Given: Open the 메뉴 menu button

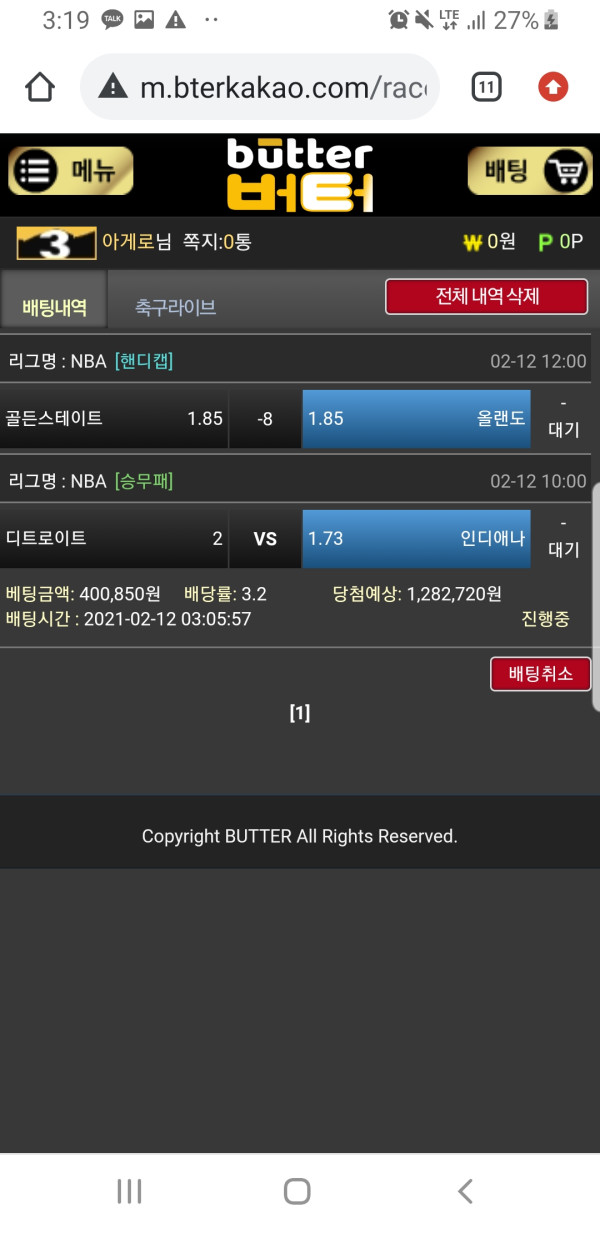Looking at the screenshot, I should (x=71, y=171).
